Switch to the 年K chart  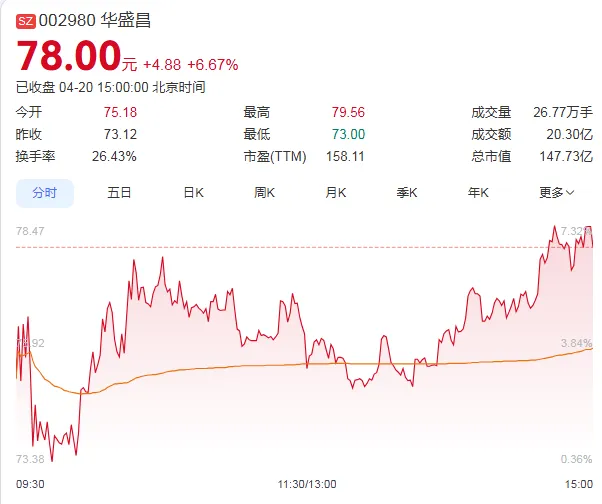(x=479, y=192)
